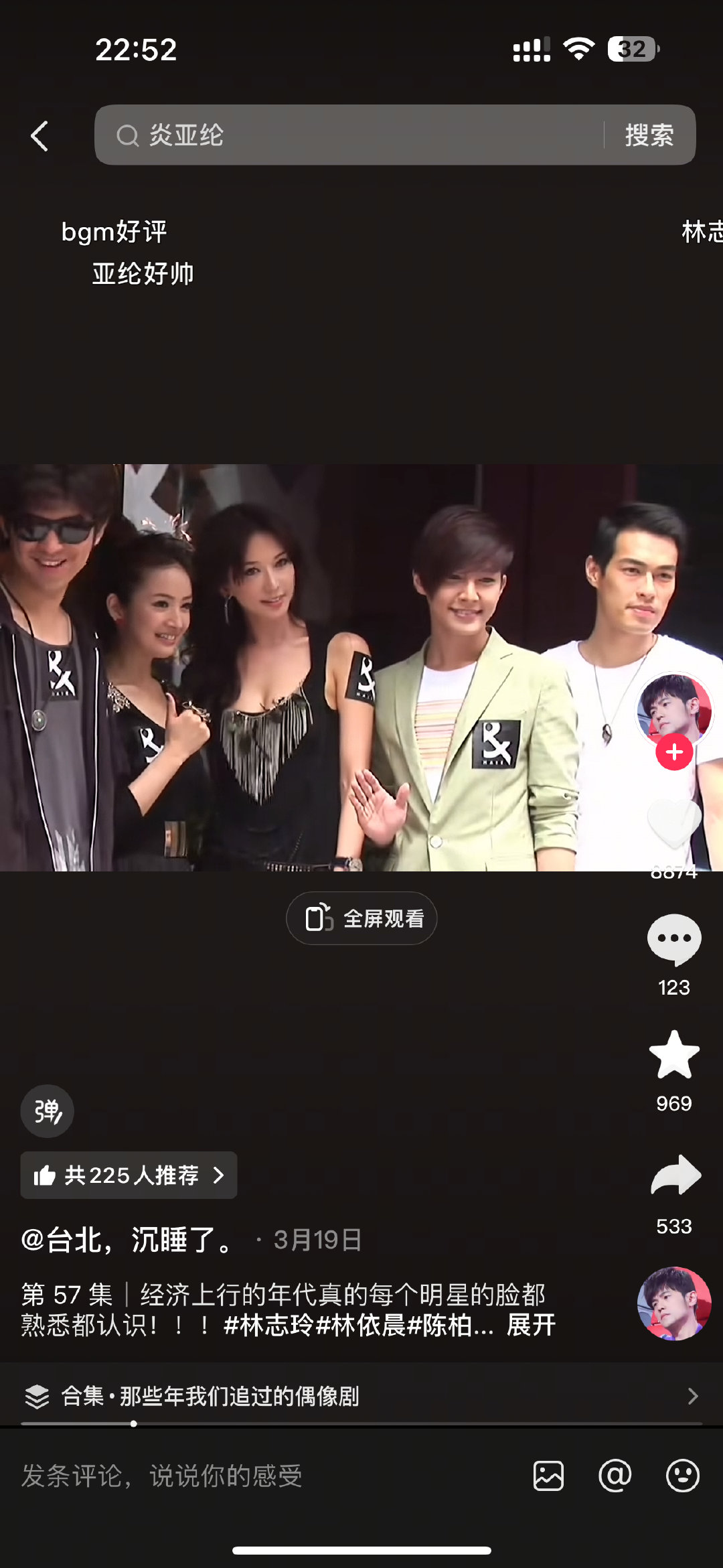Expand the caption with 展开

[x=531, y=1325]
